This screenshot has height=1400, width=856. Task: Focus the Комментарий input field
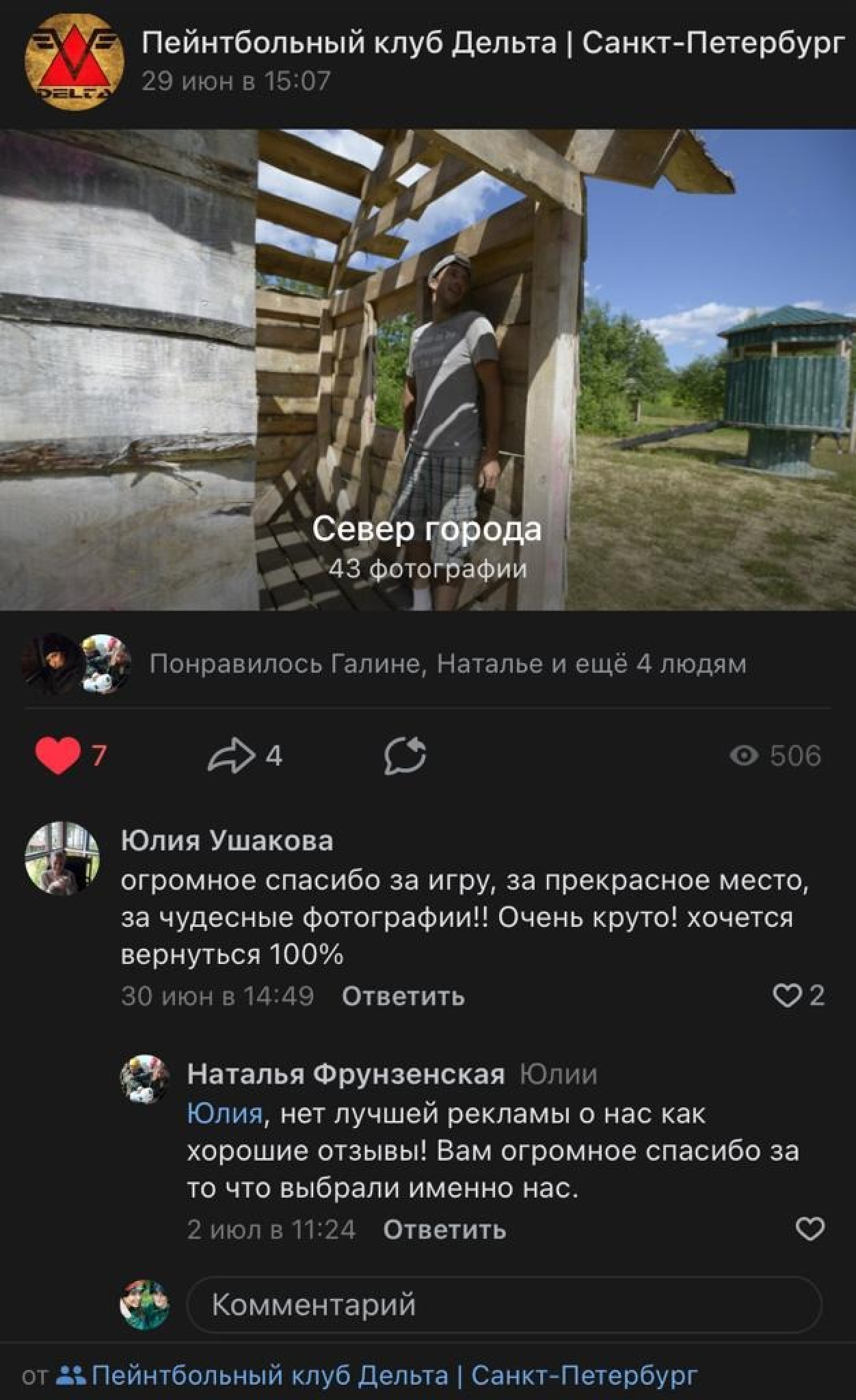tap(503, 1305)
